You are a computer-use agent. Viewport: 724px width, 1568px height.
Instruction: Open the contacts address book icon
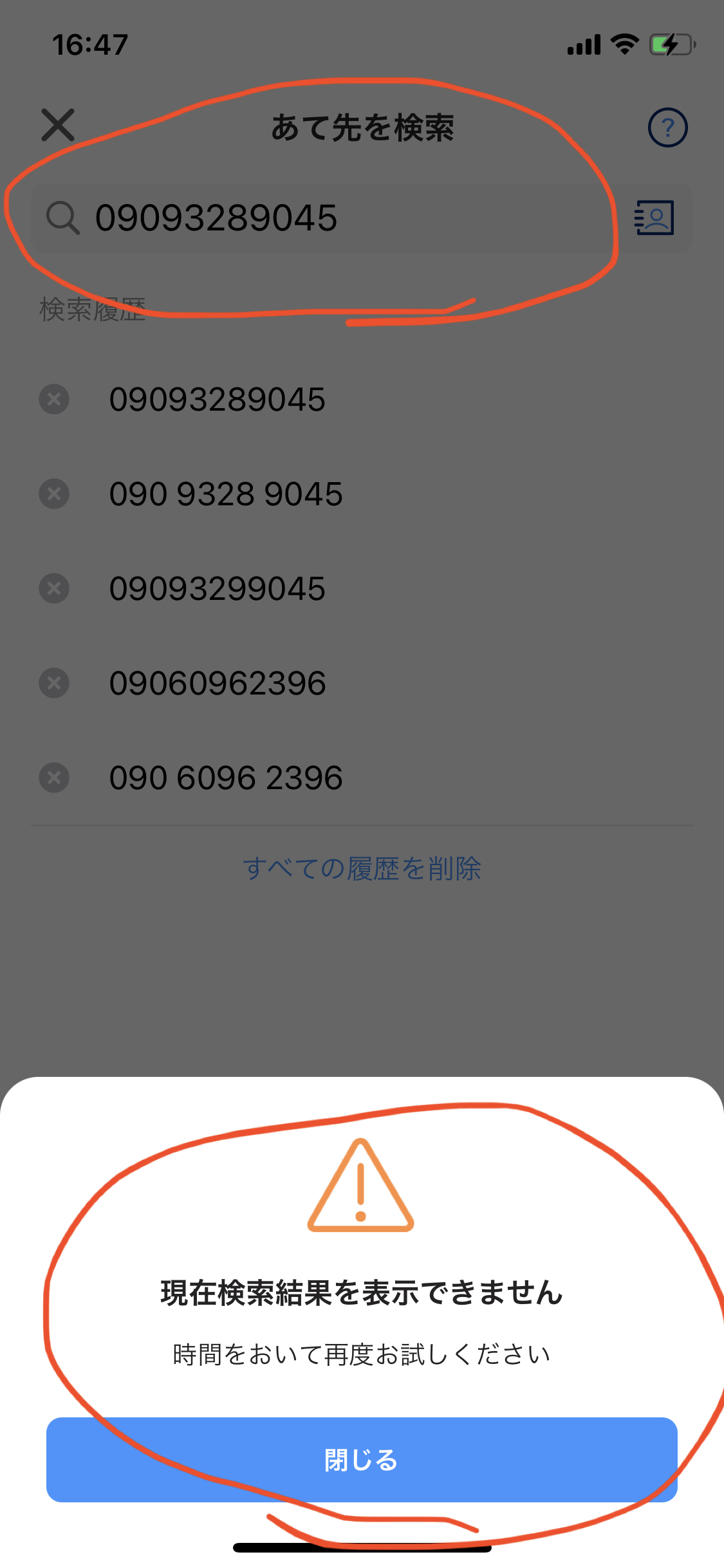(x=654, y=218)
